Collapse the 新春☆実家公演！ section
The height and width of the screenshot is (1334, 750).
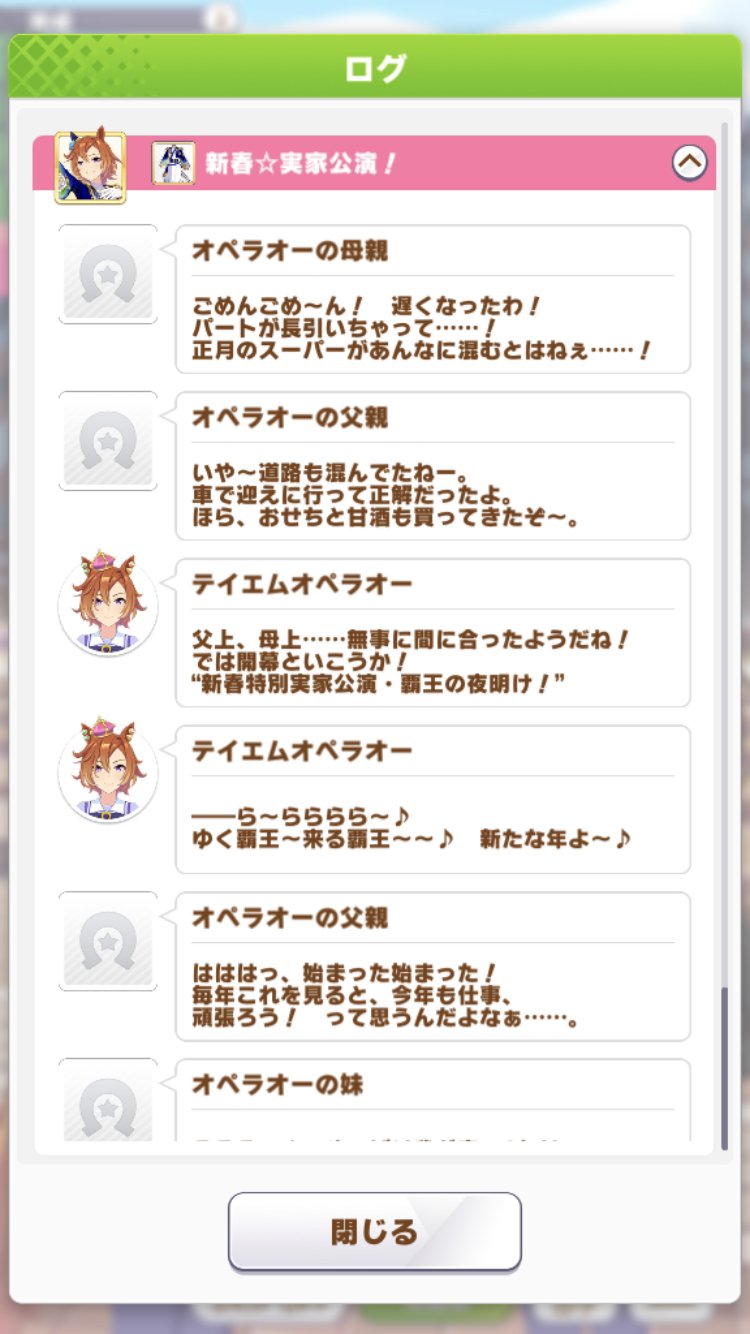tap(689, 162)
